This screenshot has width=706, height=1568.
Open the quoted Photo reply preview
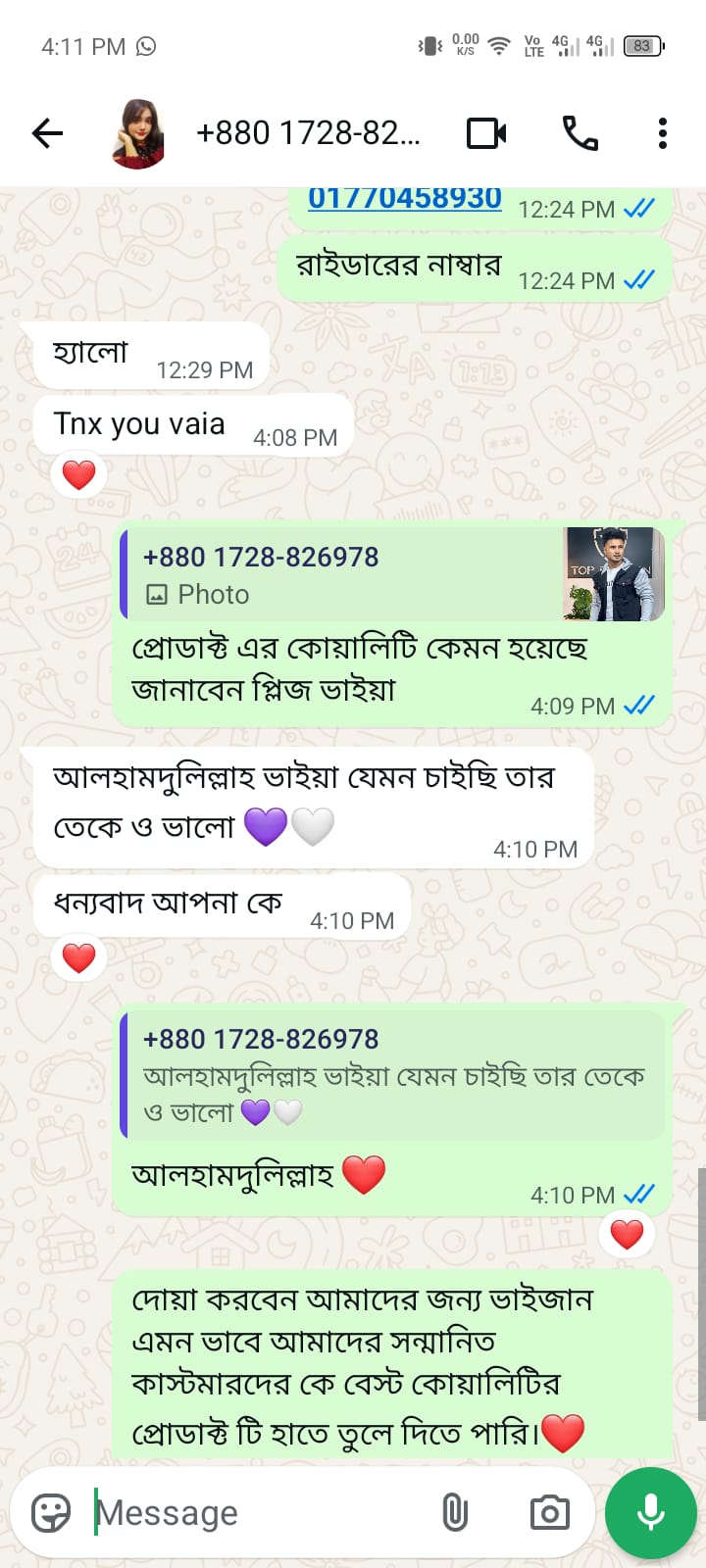392,575
